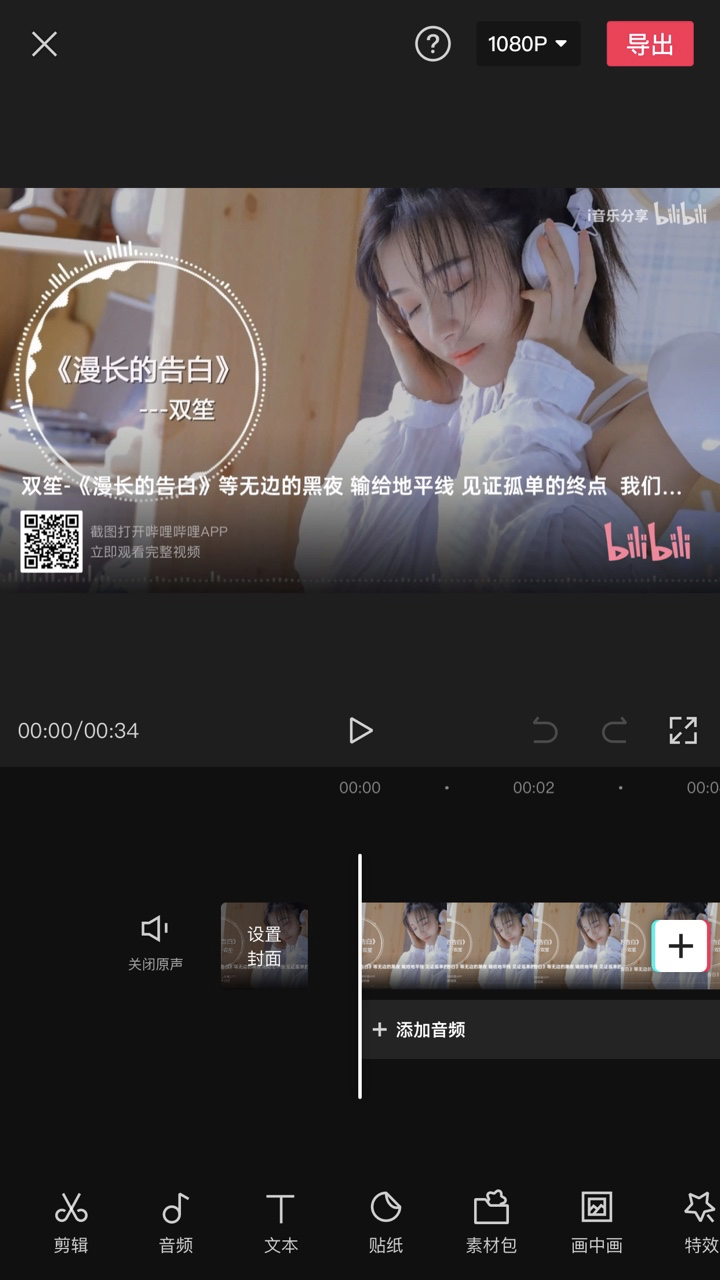Viewport: 720px width, 1280px height.
Task: Enter fullscreen preview
Action: tap(683, 731)
